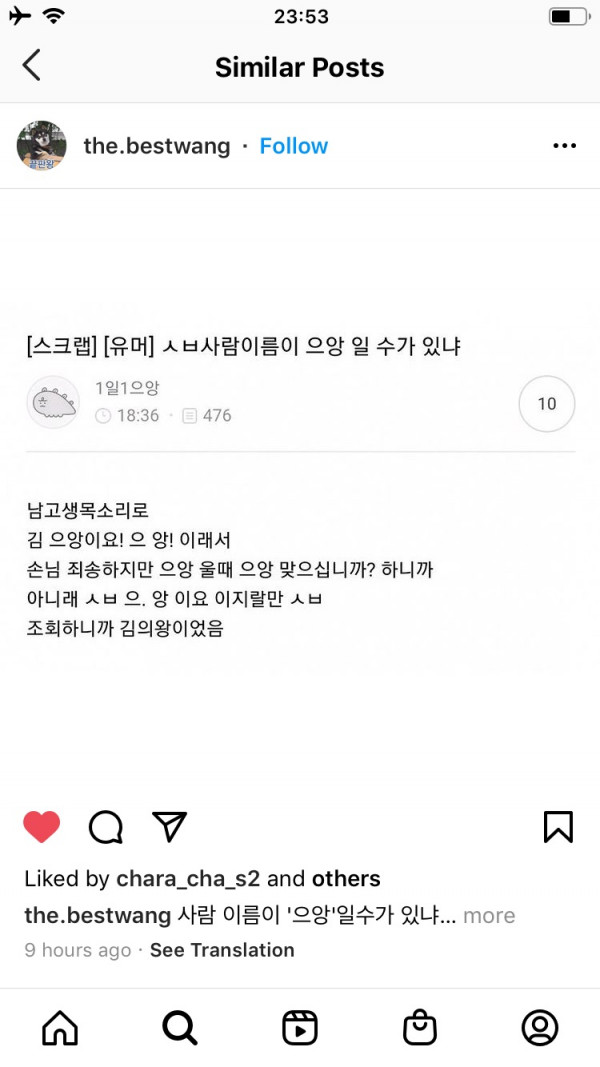Switch to the Profile tab

coord(540,1027)
